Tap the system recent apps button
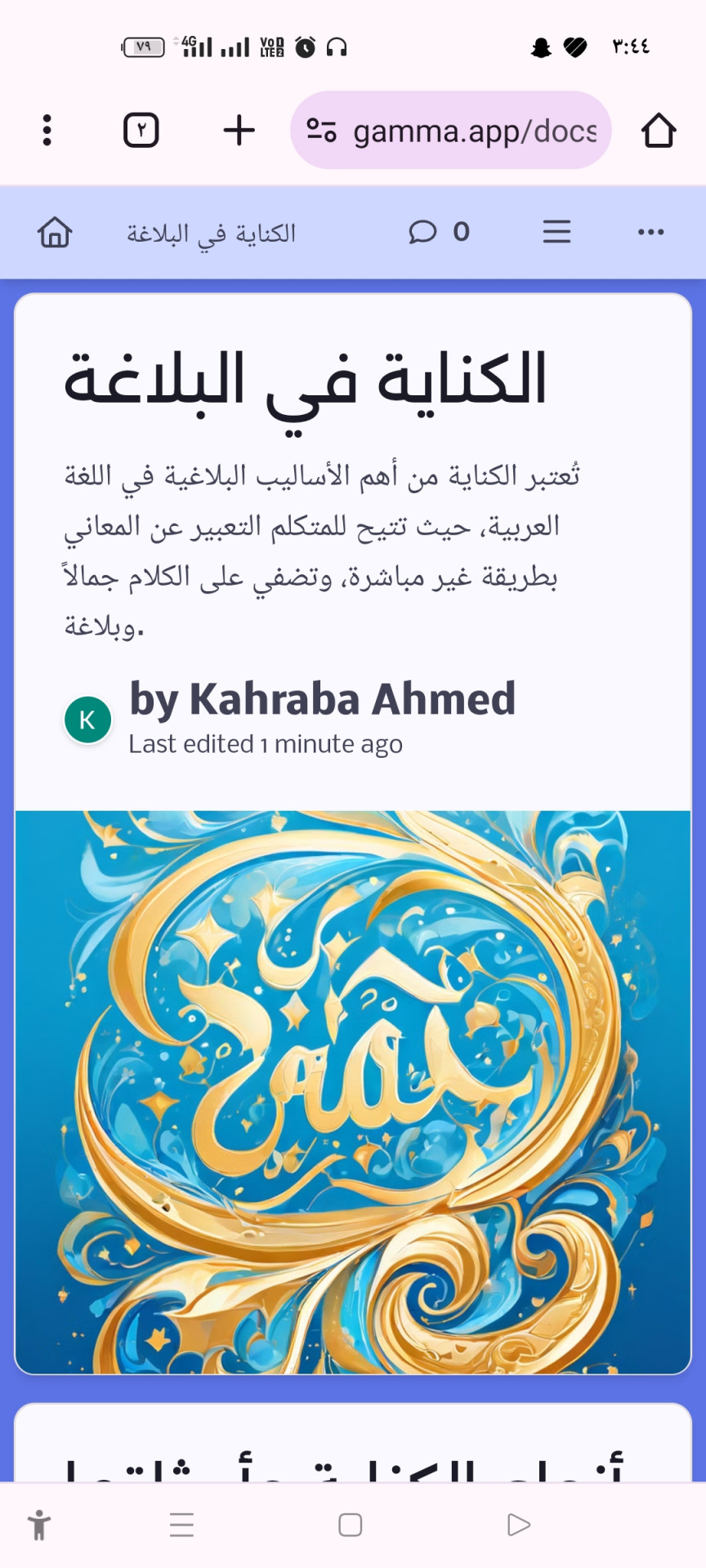 coord(181,1525)
